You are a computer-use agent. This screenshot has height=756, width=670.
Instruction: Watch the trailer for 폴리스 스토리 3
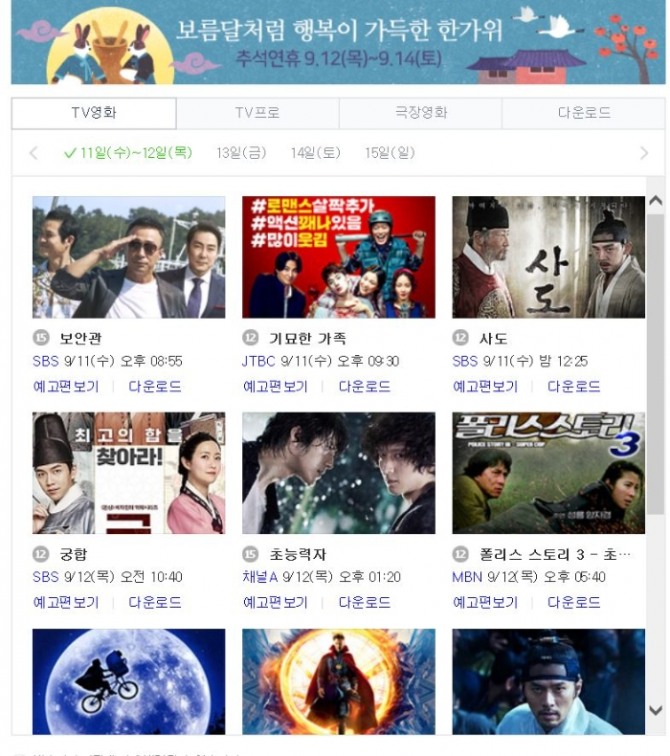[485, 602]
